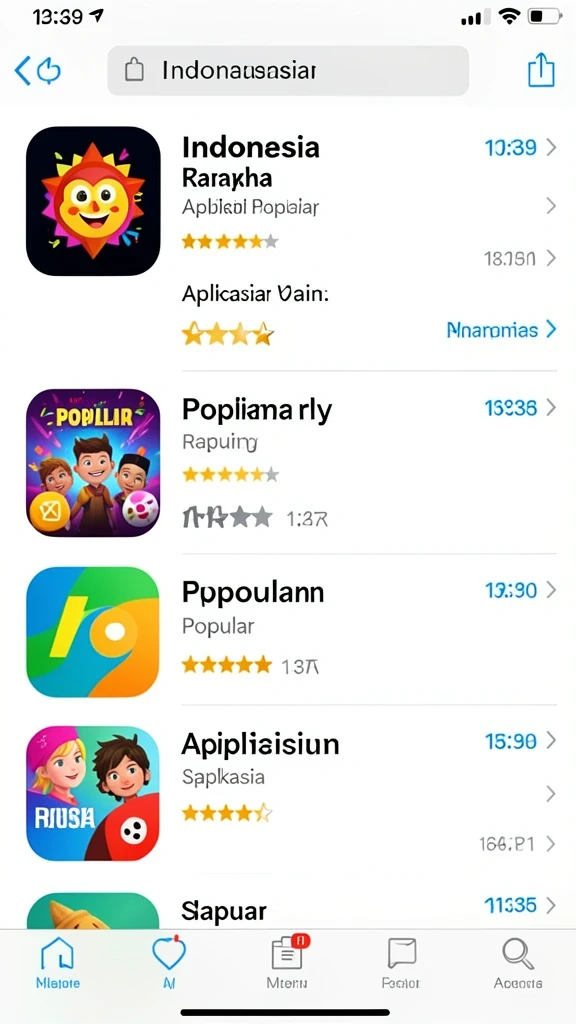The height and width of the screenshot is (1024, 576).
Task: Tap the POPILLIR app icon
Action: [93, 462]
